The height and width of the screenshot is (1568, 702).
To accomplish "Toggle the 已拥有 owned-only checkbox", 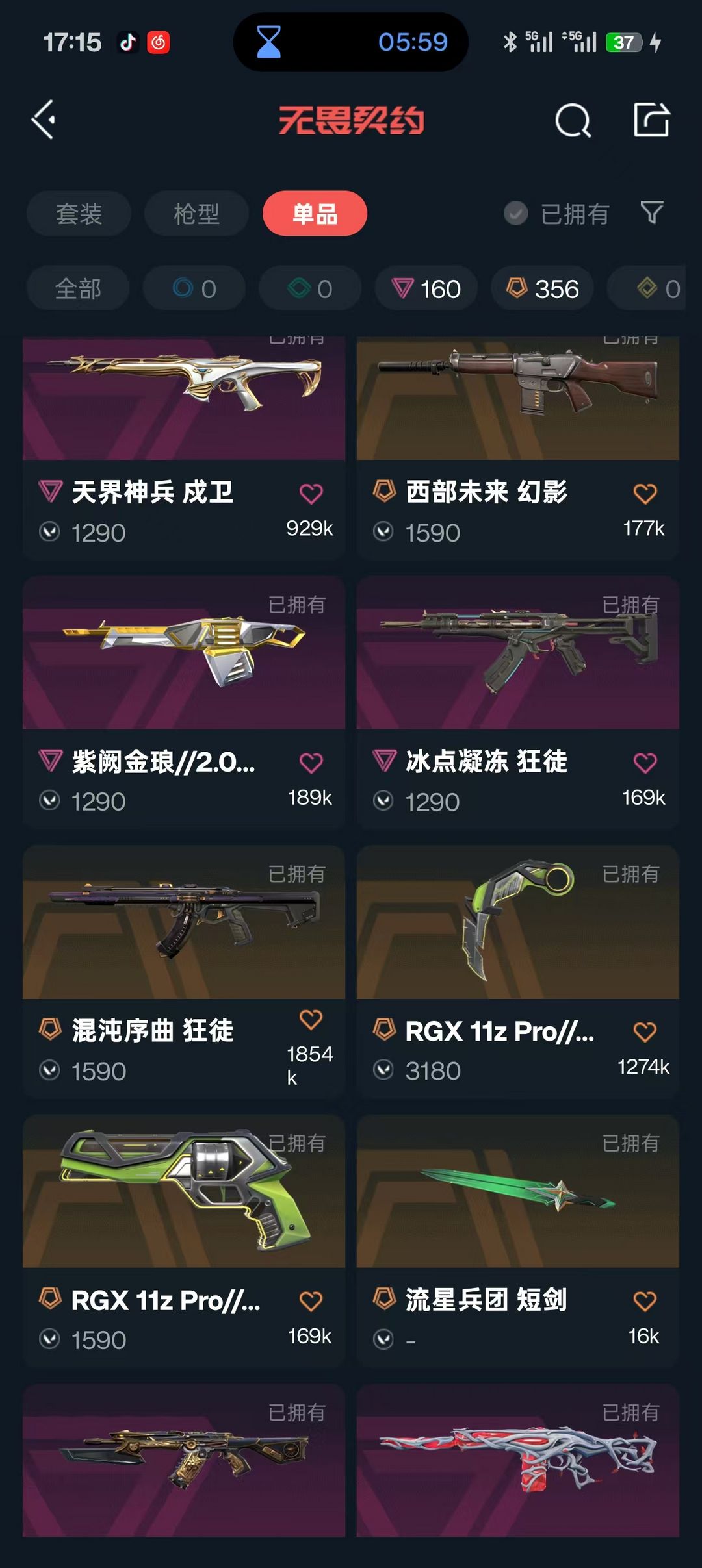I will click(x=516, y=213).
